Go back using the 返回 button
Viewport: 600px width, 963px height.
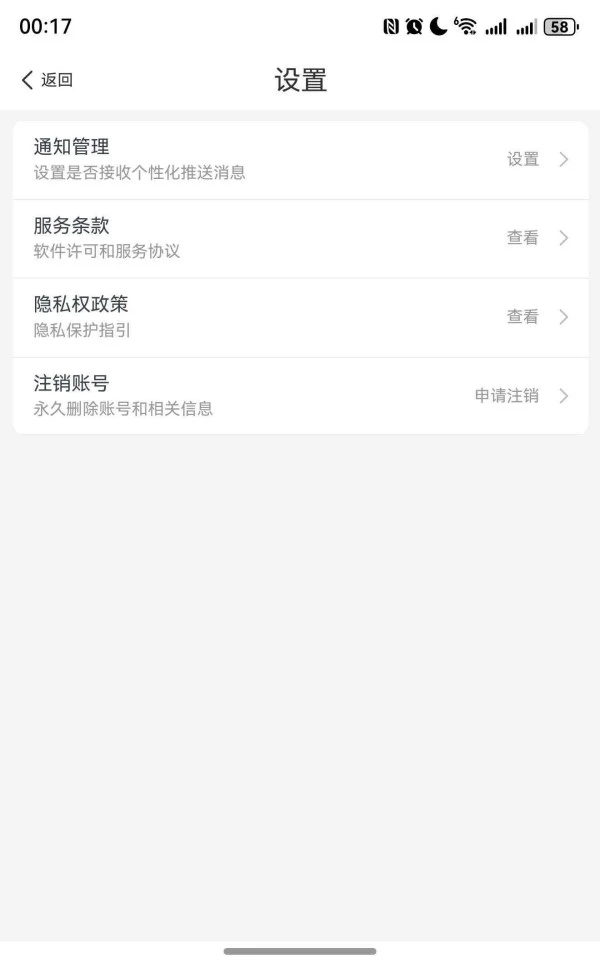coord(46,80)
